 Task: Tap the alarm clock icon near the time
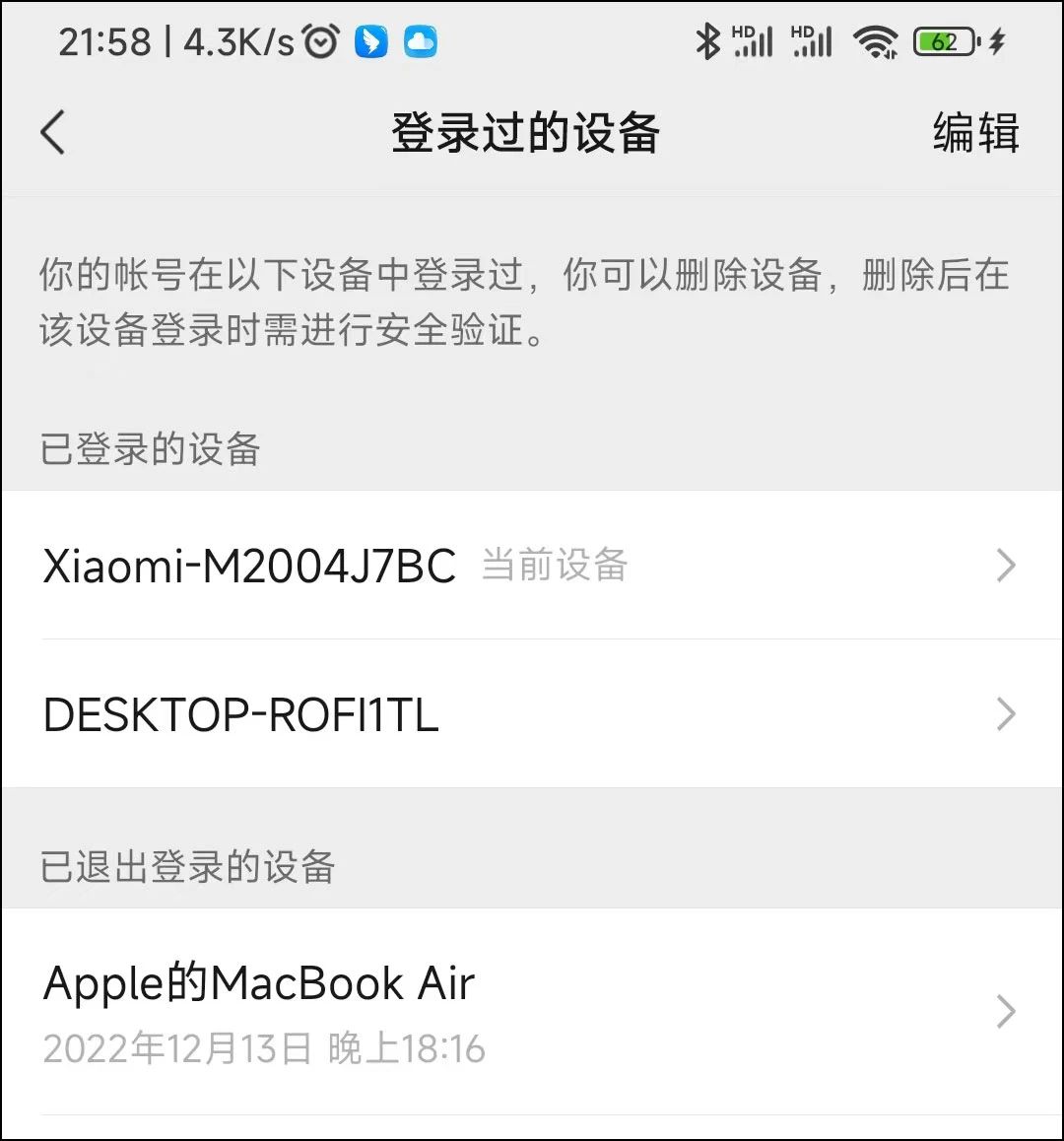pyautogui.click(x=321, y=41)
